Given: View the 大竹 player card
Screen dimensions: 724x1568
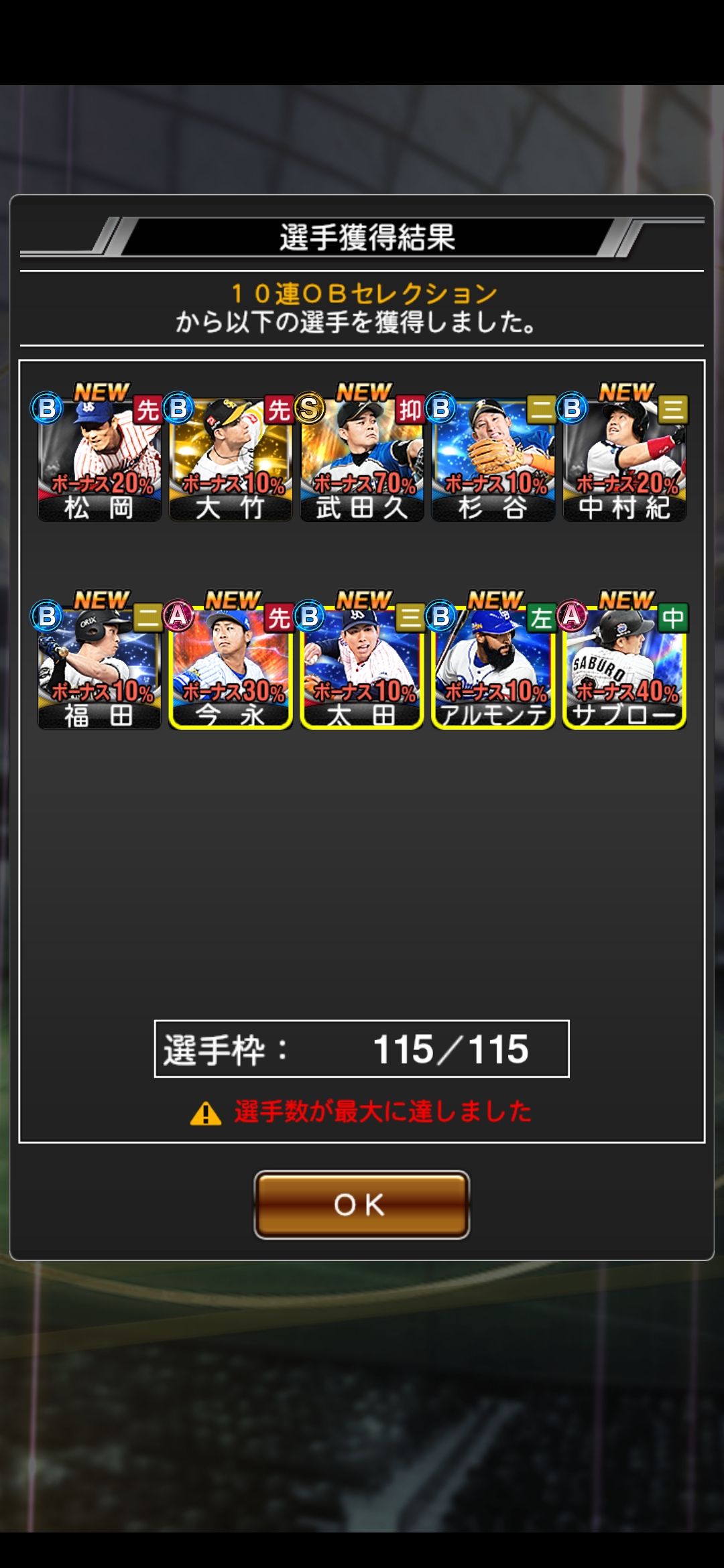Looking at the screenshot, I should point(231,459).
